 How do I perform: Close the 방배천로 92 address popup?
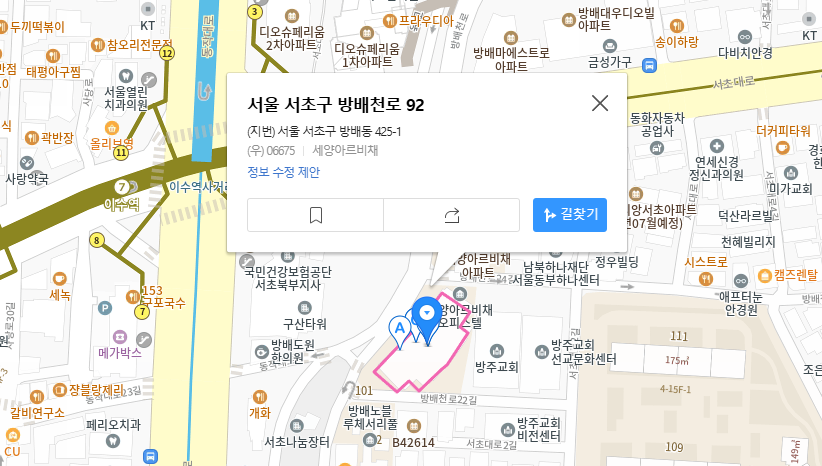[600, 103]
